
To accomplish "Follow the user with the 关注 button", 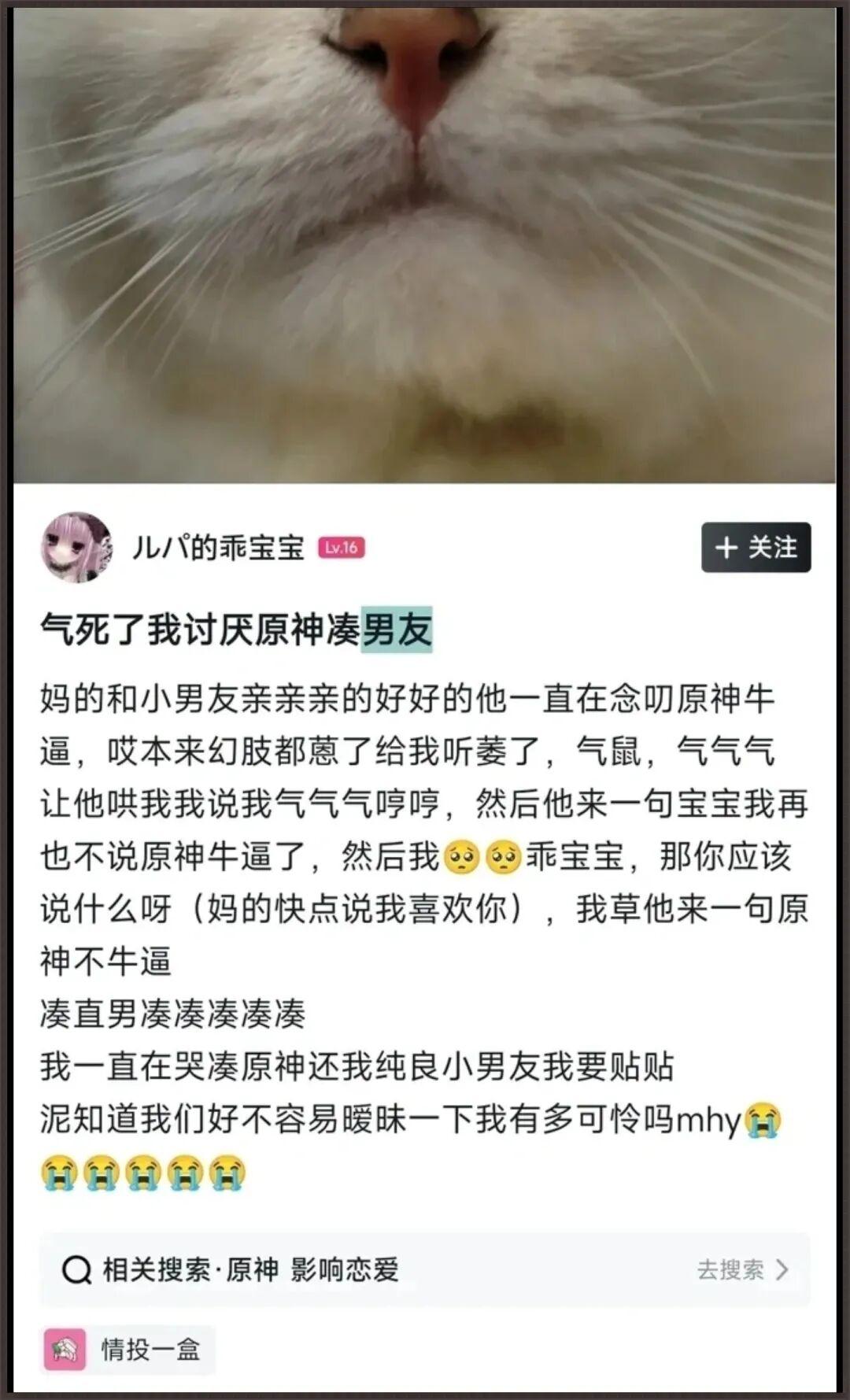I will (756, 547).
